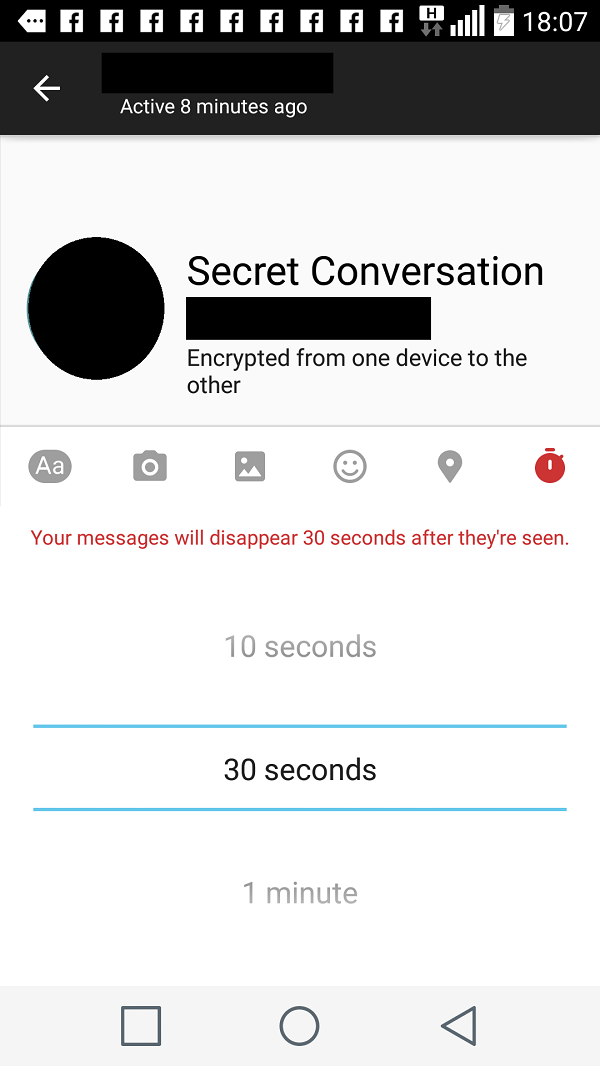Open the emoji and sticker picker
The image size is (600, 1066).
[x=350, y=466]
